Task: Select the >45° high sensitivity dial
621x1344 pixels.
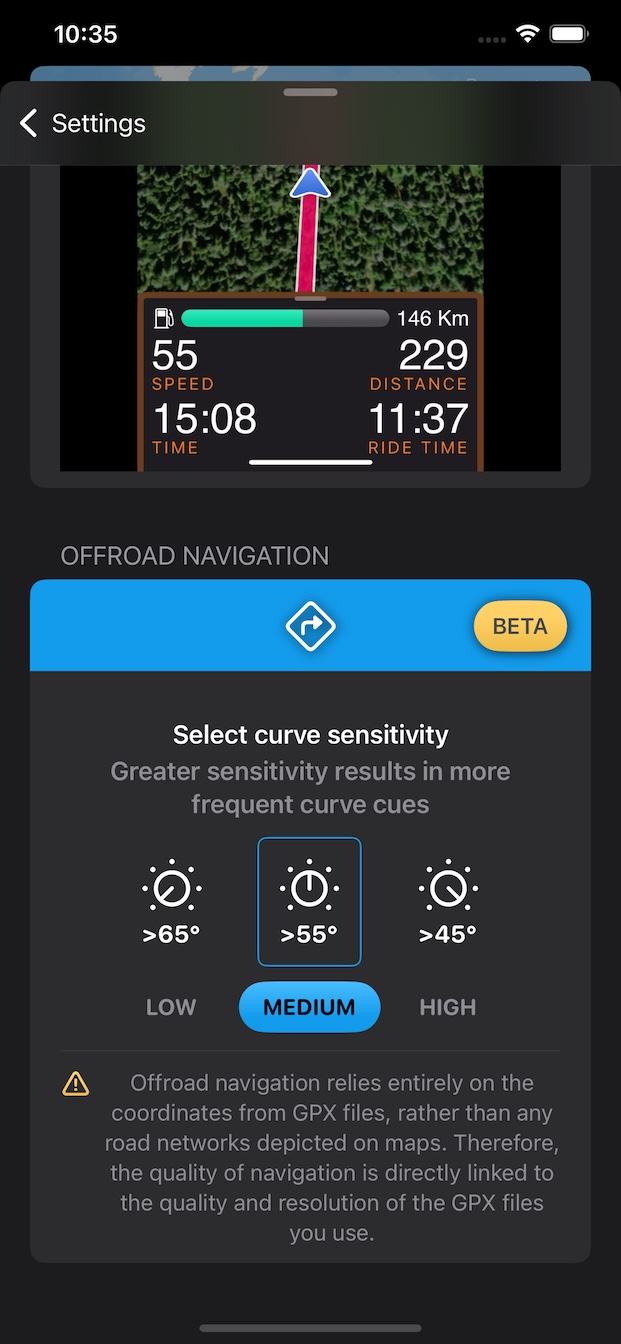Action: (447, 902)
